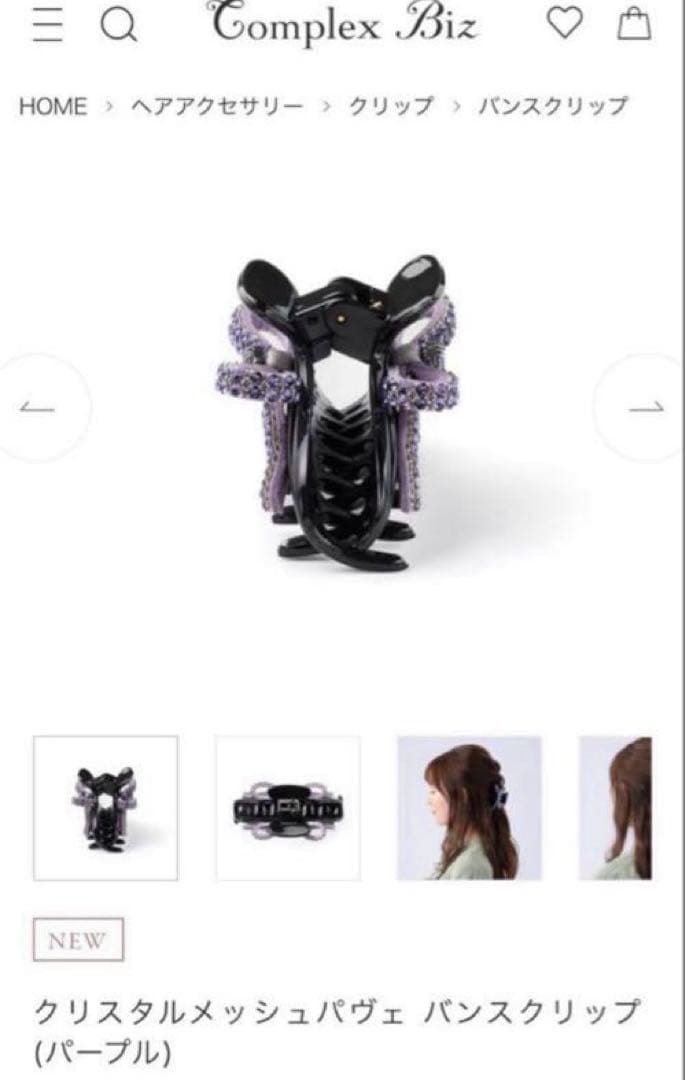The image size is (685, 1080).
Task: Select the front-view clip thumbnail
Action: [105, 808]
